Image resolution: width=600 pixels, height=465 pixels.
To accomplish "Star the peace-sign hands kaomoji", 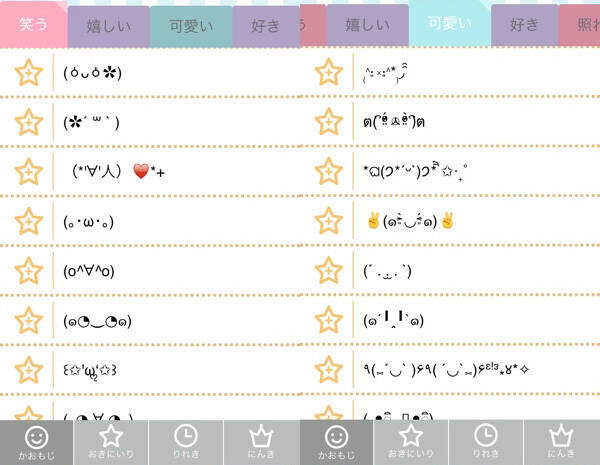I will coord(328,221).
